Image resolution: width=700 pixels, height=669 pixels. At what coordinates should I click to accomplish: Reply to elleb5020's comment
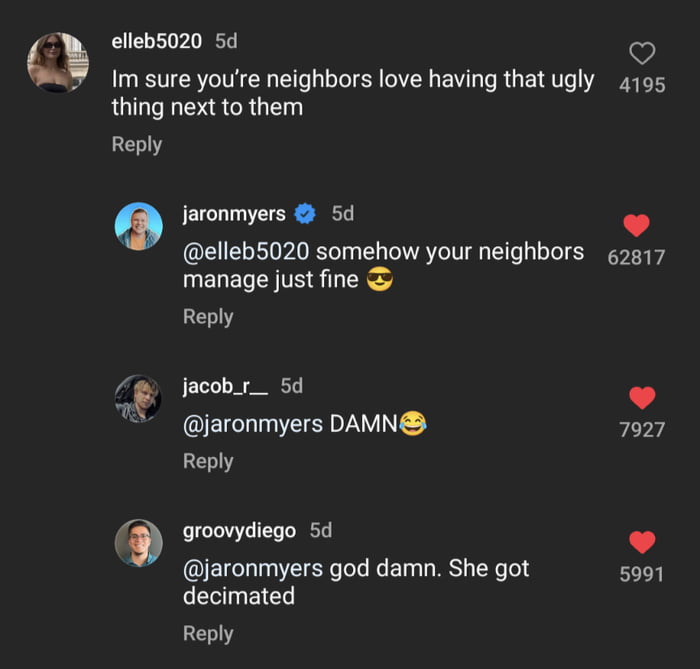click(x=136, y=144)
